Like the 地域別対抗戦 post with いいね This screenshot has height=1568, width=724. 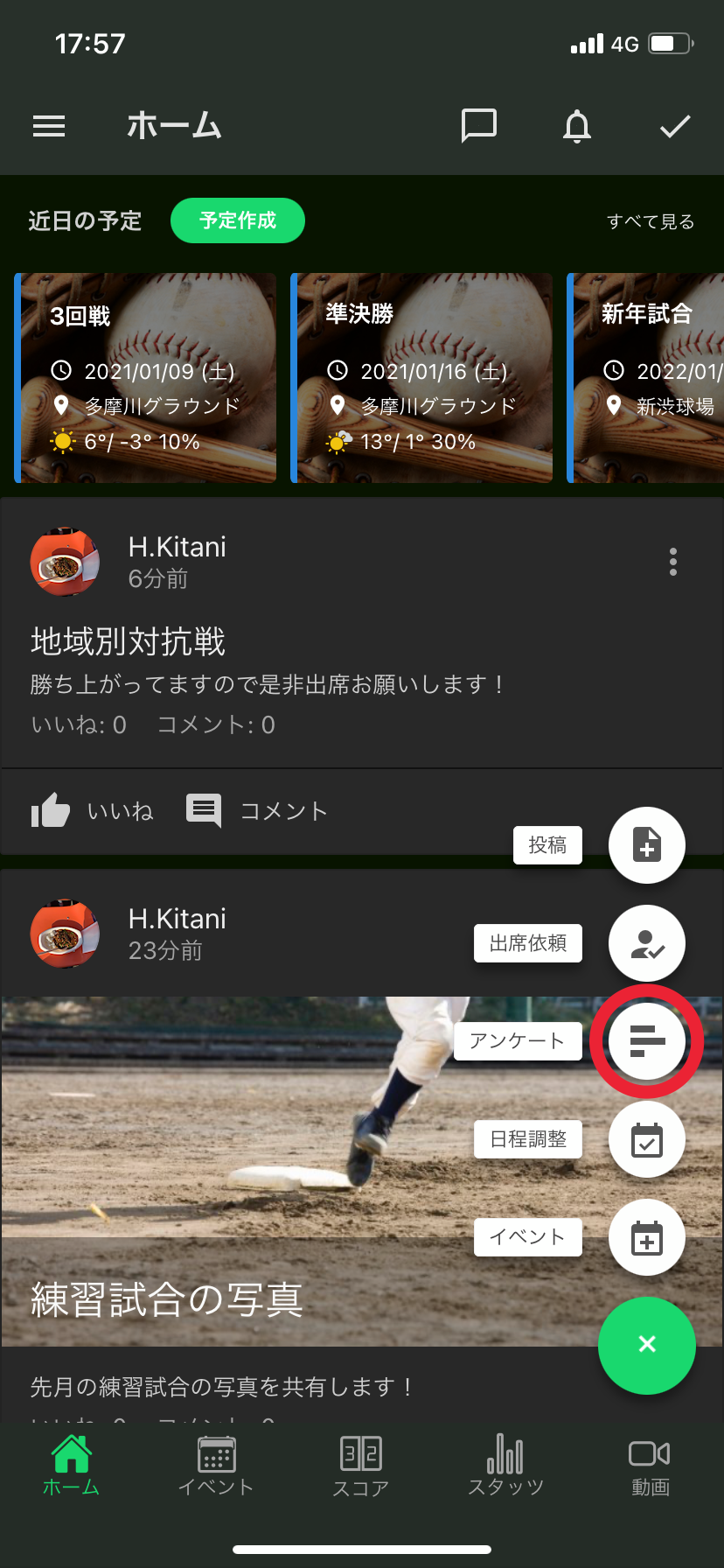pyautogui.click(x=93, y=811)
